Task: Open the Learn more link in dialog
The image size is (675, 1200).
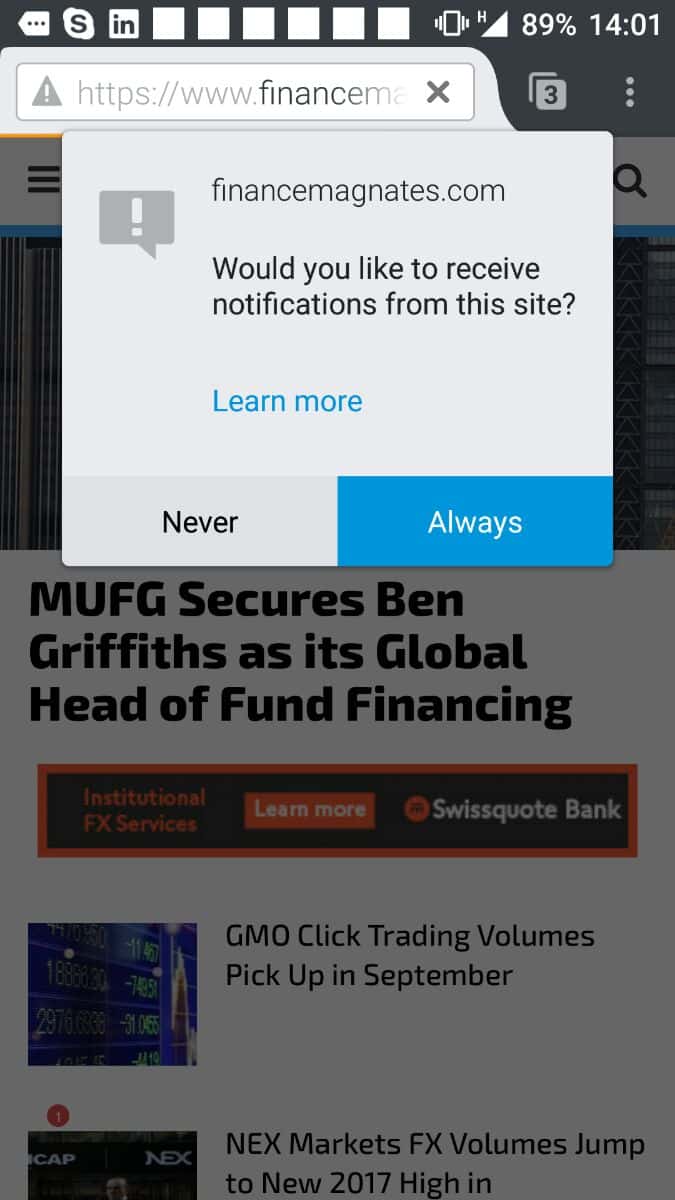Action: coord(287,401)
